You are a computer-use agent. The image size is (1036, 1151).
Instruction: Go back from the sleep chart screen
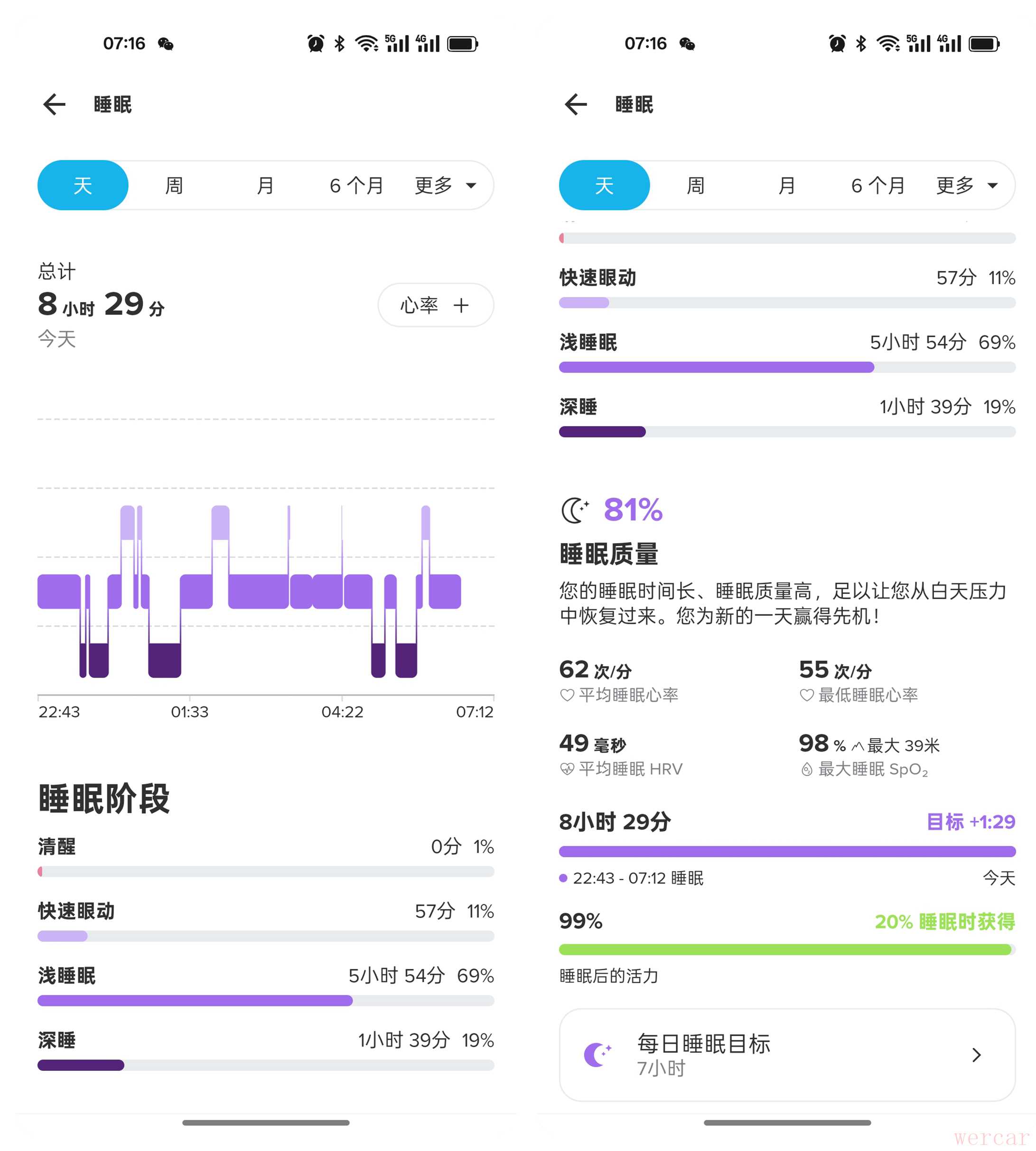[55, 105]
